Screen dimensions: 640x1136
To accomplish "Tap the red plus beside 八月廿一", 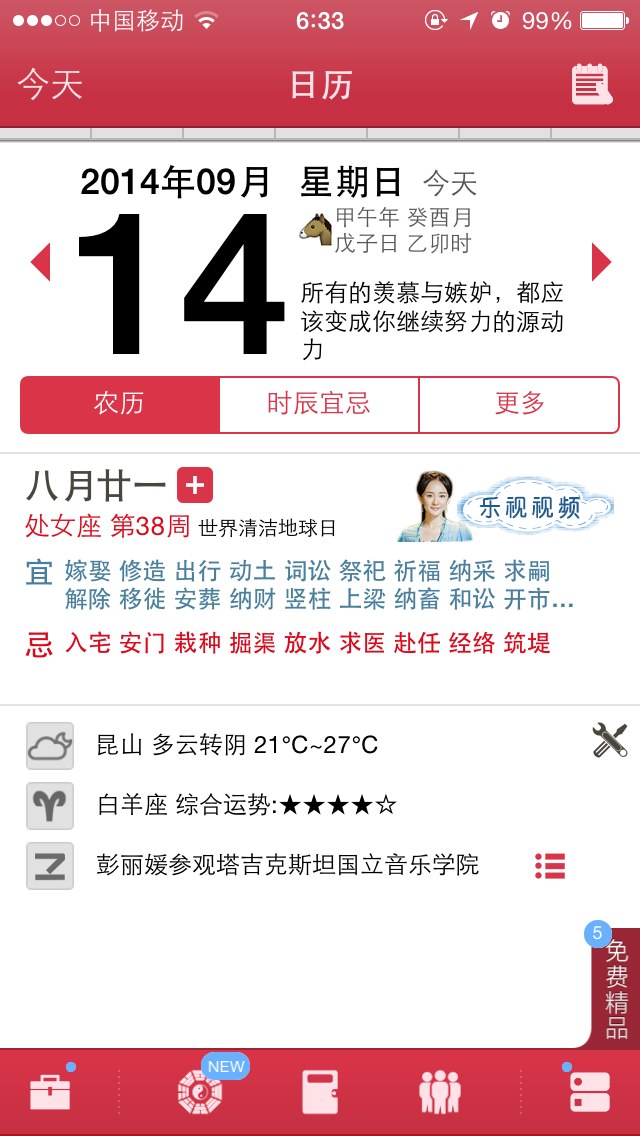I will pos(195,487).
